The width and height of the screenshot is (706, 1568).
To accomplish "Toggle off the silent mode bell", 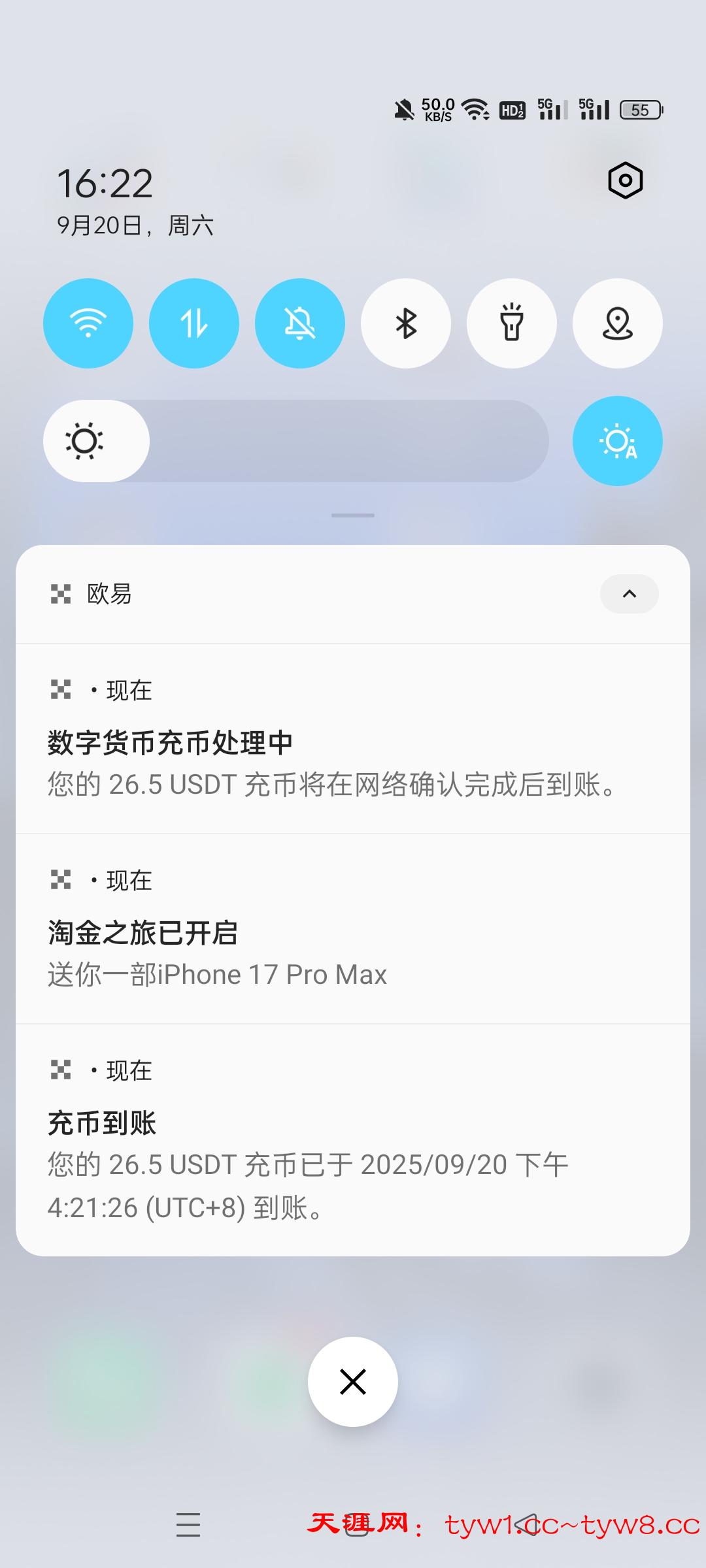I will click(x=300, y=323).
